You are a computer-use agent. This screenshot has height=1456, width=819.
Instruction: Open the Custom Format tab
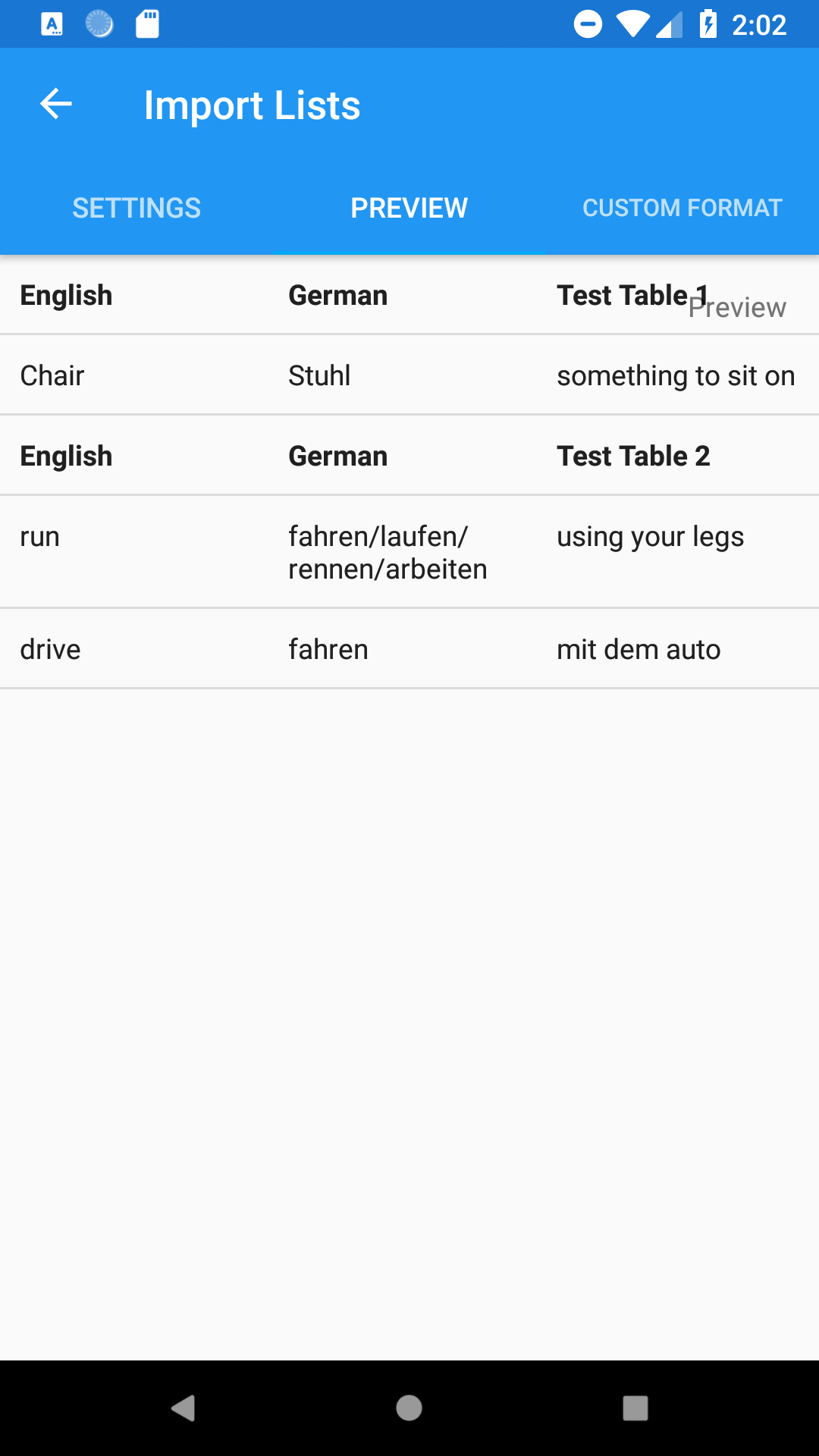tap(682, 208)
